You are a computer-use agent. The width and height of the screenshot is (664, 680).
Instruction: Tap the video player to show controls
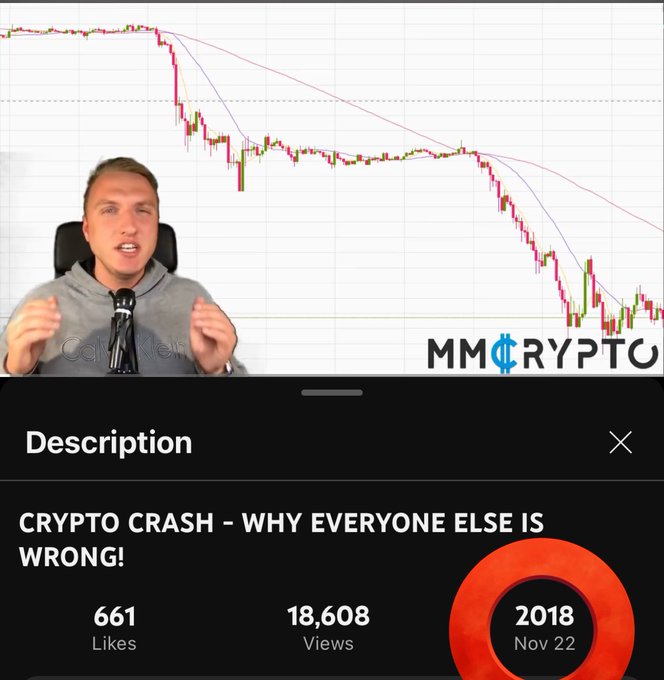click(332, 190)
